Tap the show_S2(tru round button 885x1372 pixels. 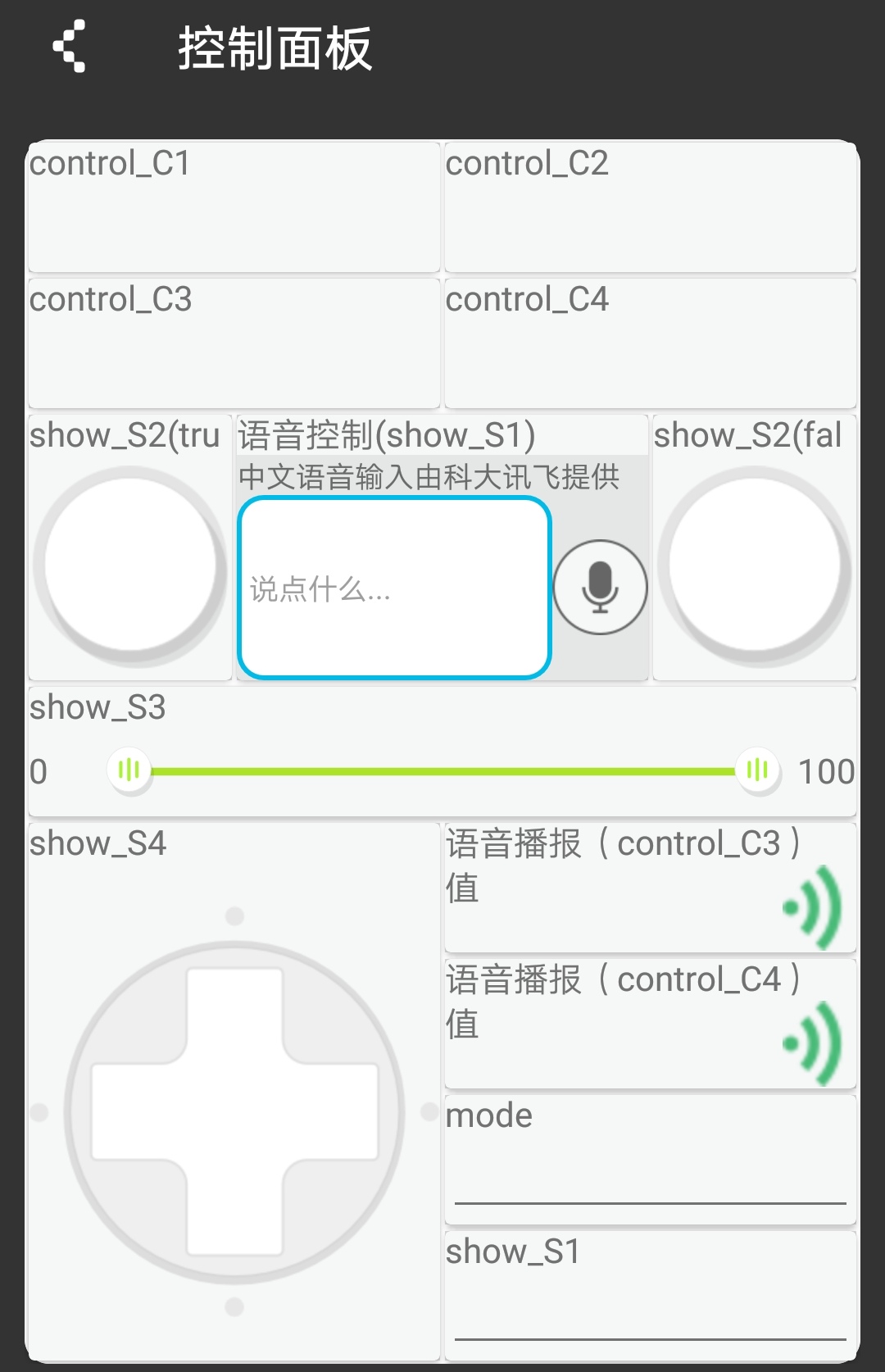[130, 565]
